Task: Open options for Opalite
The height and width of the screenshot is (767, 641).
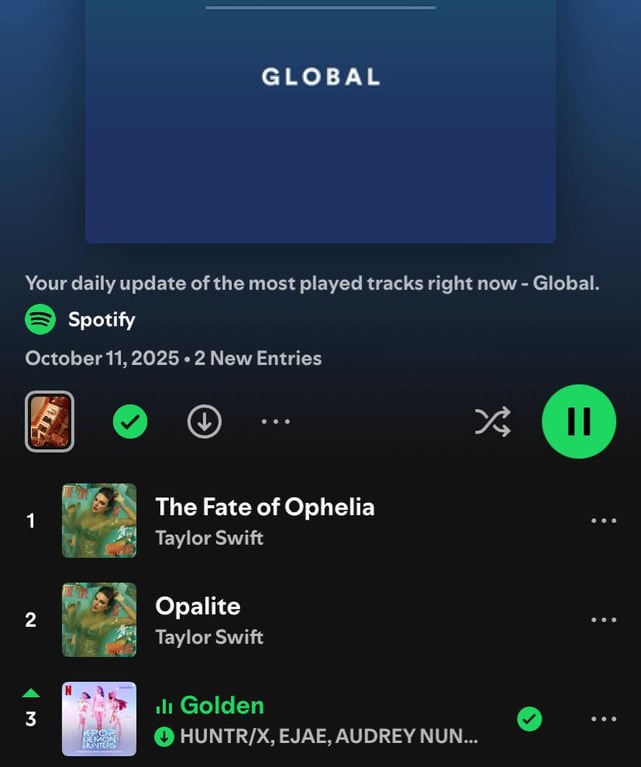Action: [603, 619]
